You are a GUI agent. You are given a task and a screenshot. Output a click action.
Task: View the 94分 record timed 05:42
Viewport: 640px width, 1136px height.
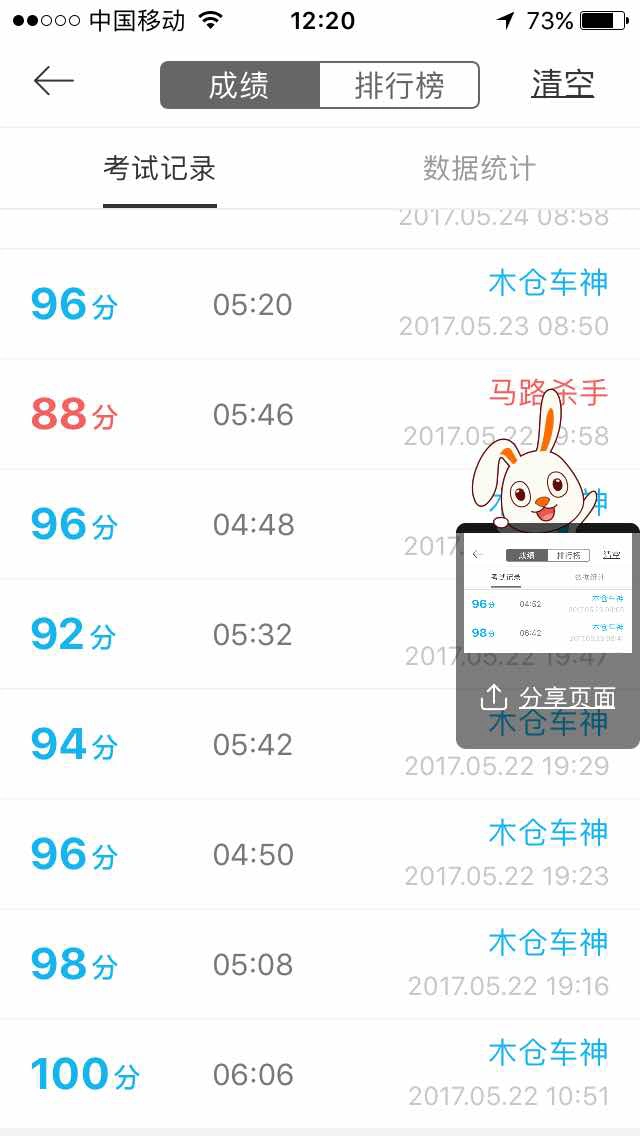click(250, 744)
